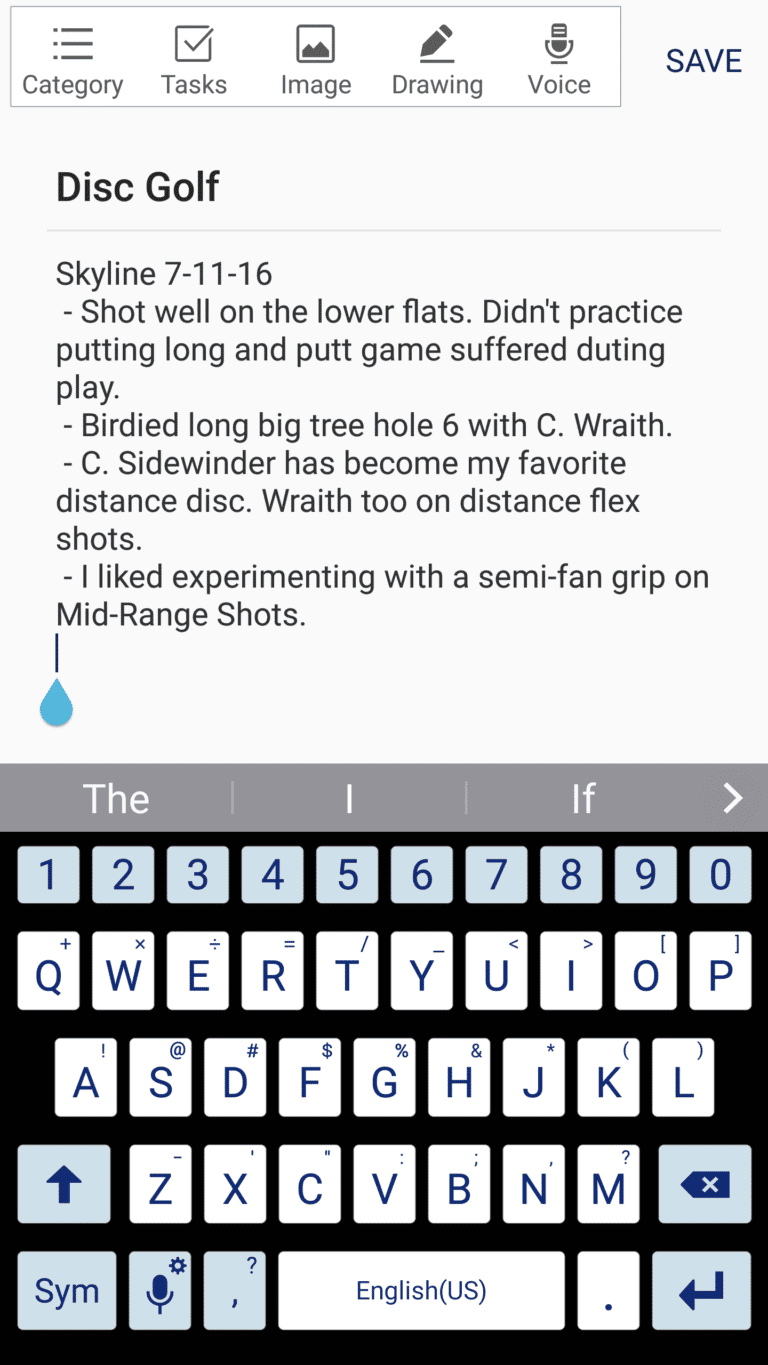Screen dimensions: 768x1365
Task: Open the Sym symbols keyboard
Action: click(x=66, y=1291)
